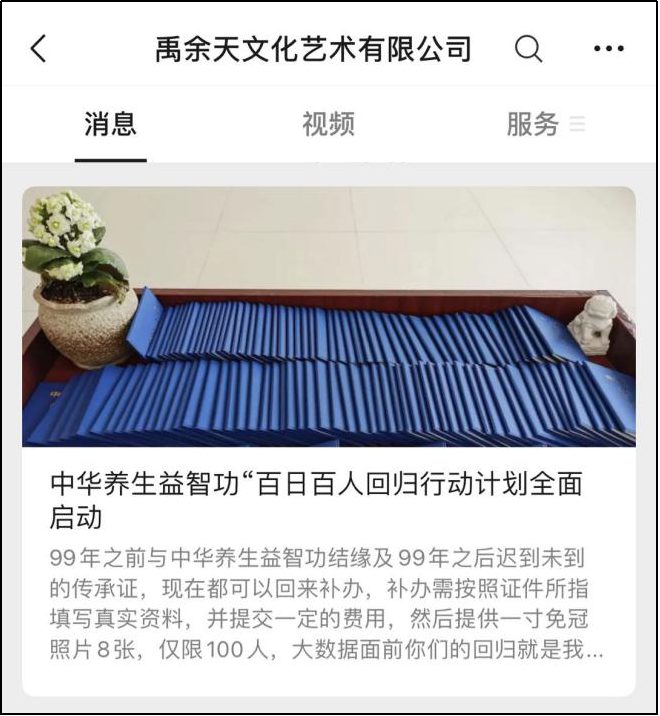The height and width of the screenshot is (716, 660).
Task: Switch to the 消息 tab
Action: pyautogui.click(x=110, y=125)
